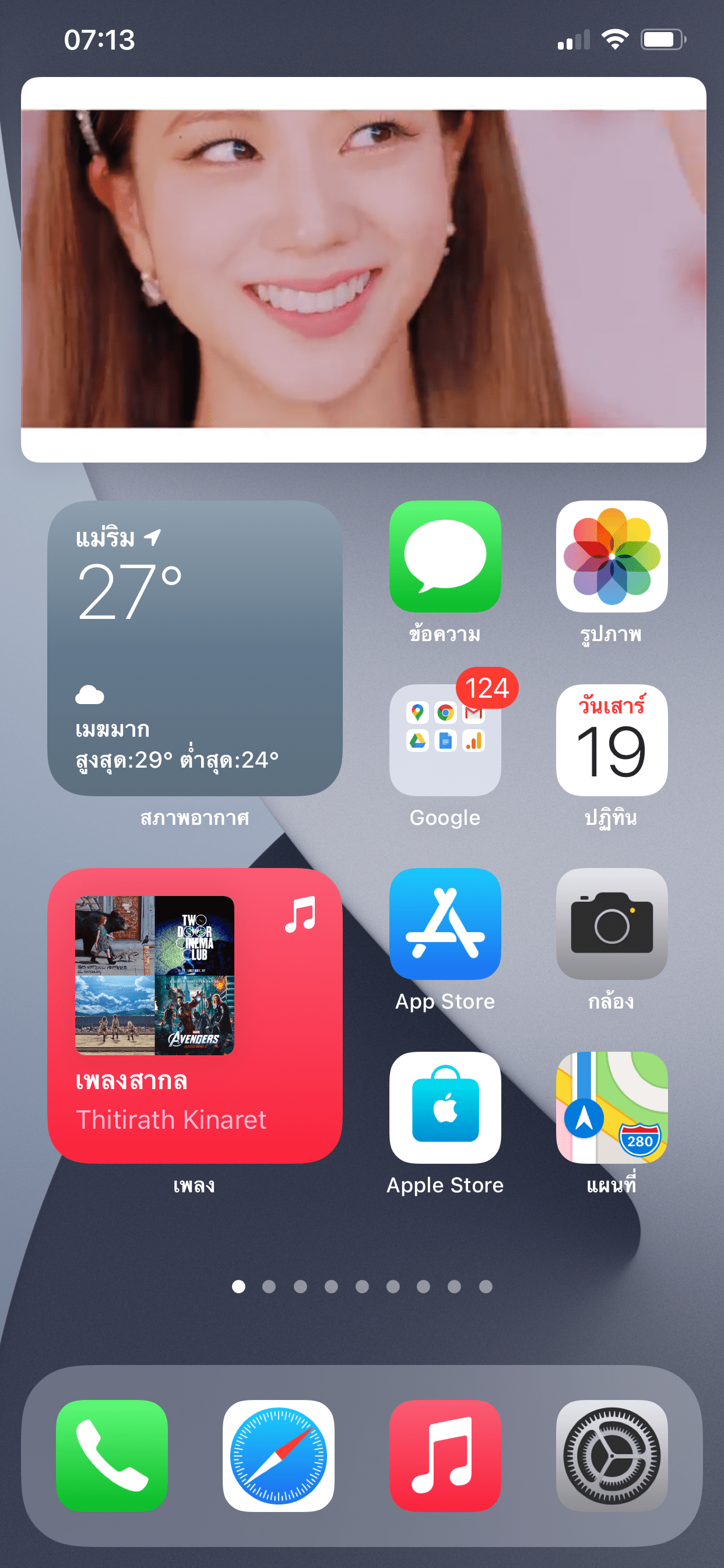Launch Safari from the dock

click(279, 1455)
